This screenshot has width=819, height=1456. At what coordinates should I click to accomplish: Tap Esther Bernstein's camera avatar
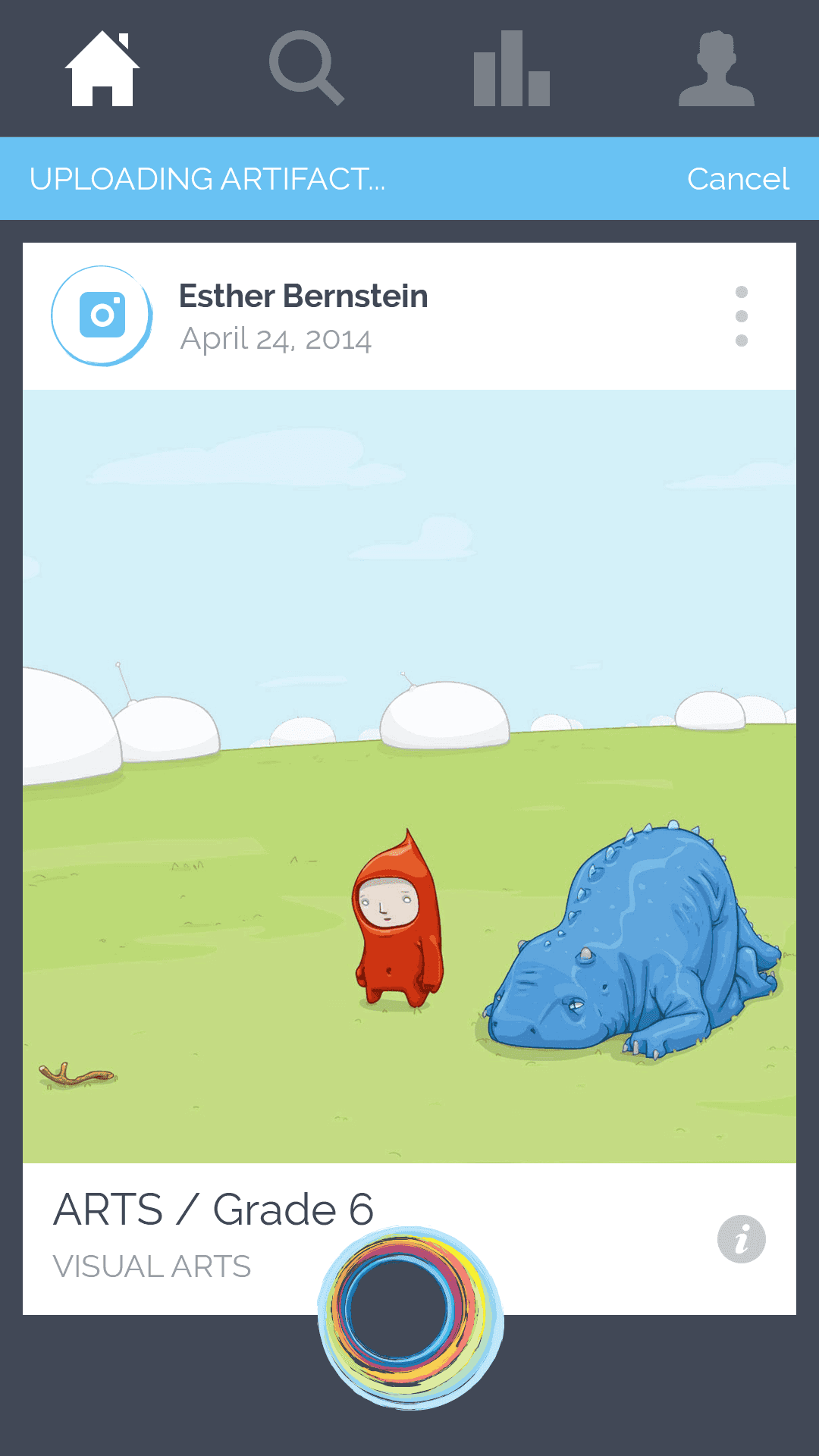[x=102, y=315]
